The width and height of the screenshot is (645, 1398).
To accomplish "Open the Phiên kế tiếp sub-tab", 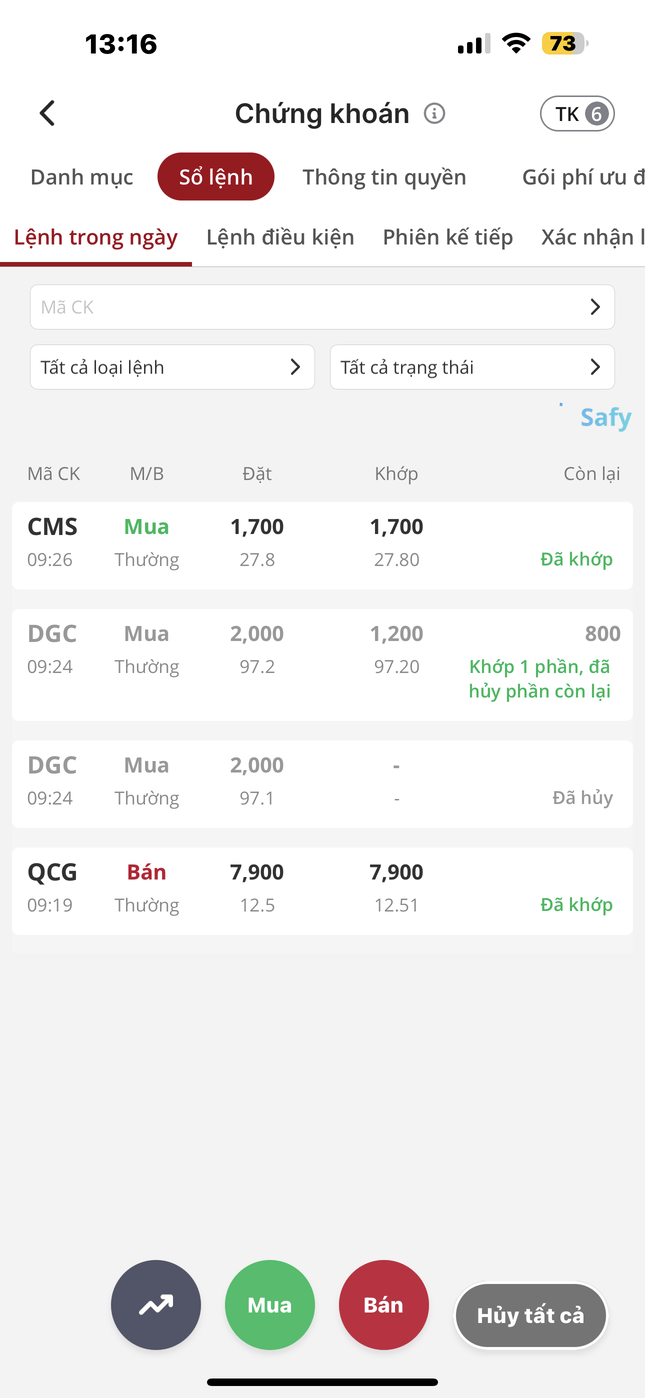I will (x=447, y=238).
